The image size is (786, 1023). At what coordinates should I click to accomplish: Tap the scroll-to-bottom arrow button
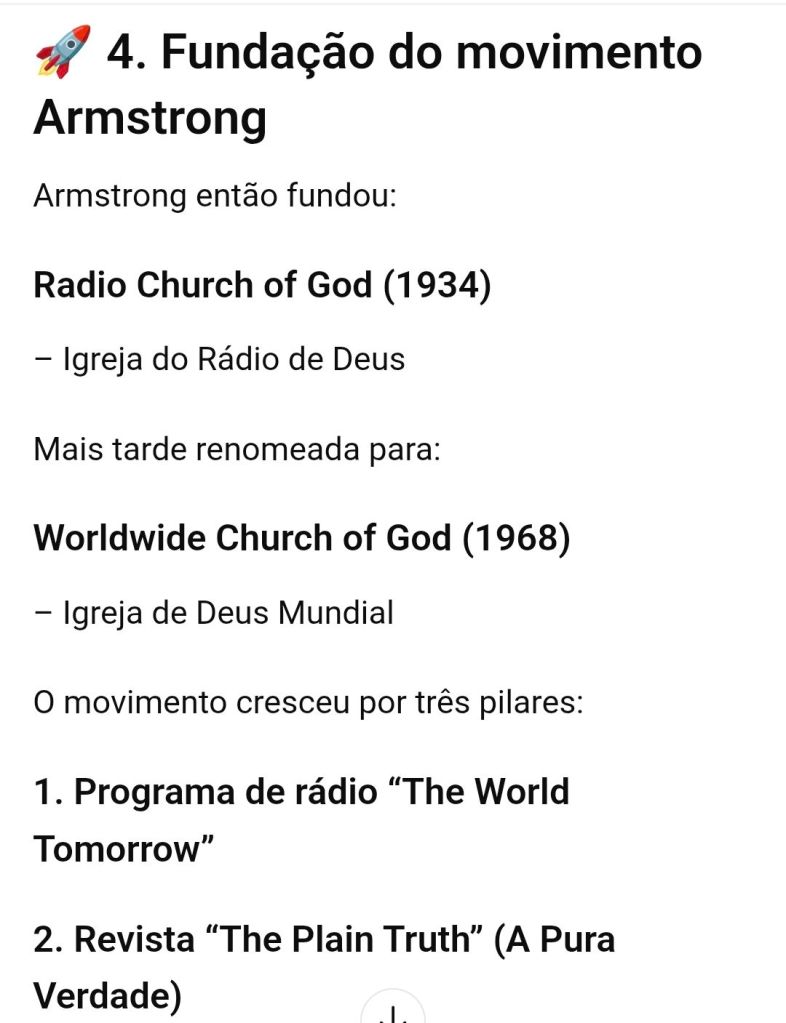393,1012
